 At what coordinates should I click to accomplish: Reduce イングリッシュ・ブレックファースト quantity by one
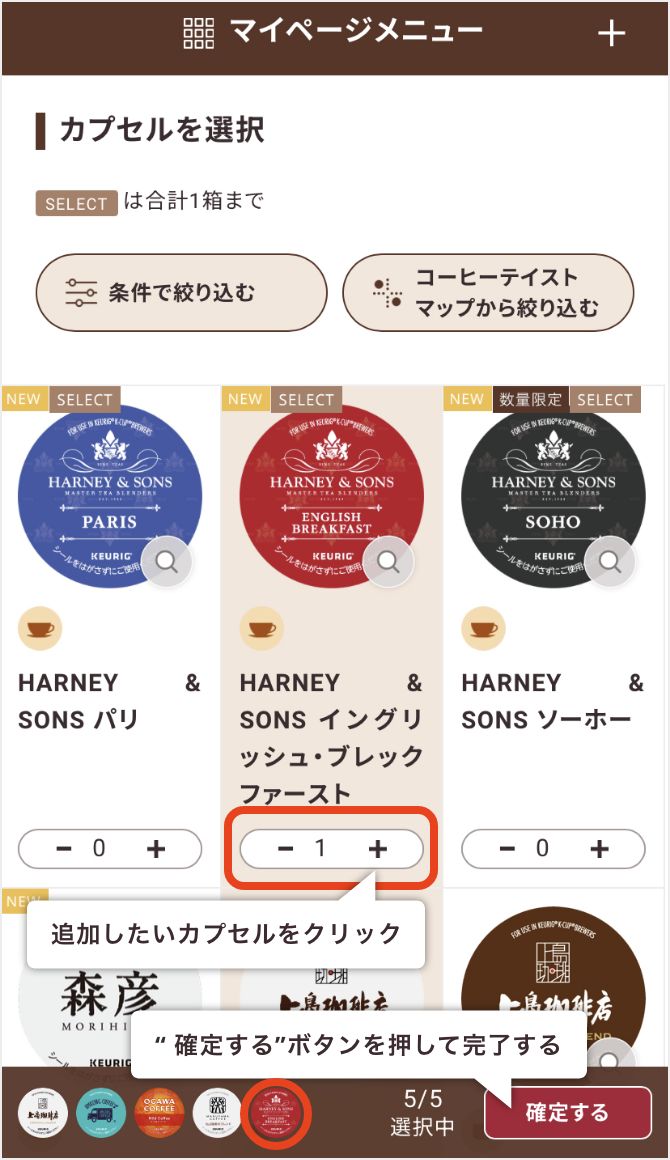tap(286, 849)
